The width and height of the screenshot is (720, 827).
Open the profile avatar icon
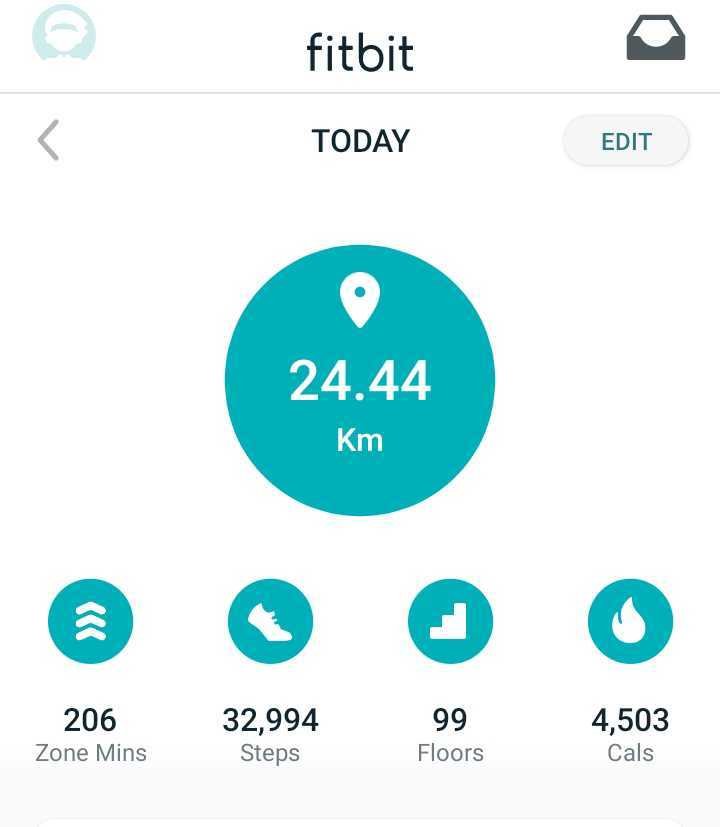click(64, 35)
